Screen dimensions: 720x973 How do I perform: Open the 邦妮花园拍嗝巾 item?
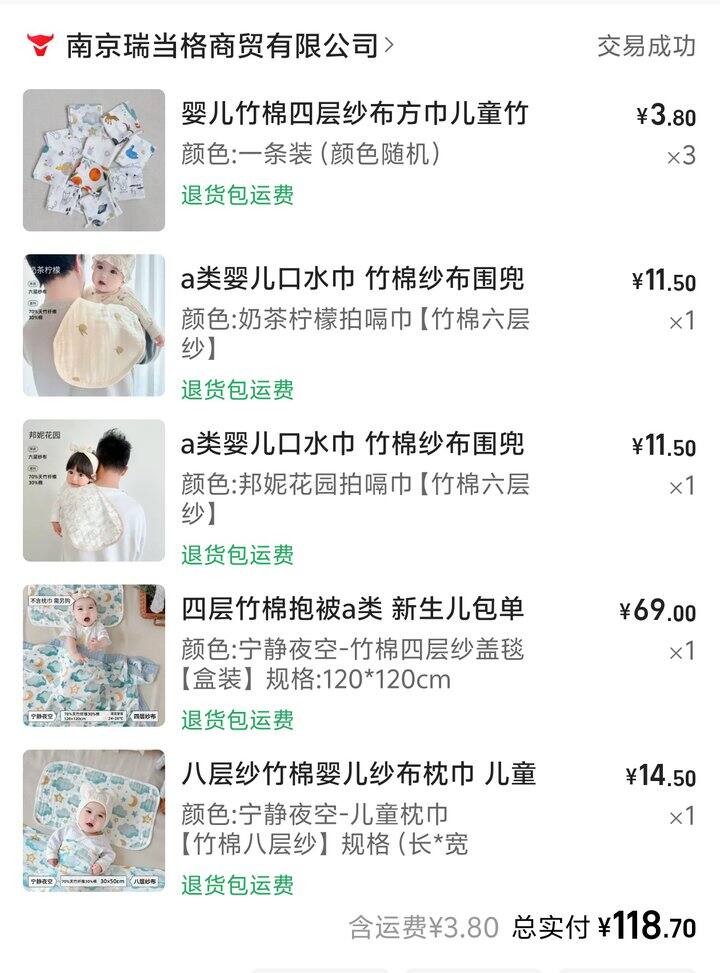tap(352, 444)
